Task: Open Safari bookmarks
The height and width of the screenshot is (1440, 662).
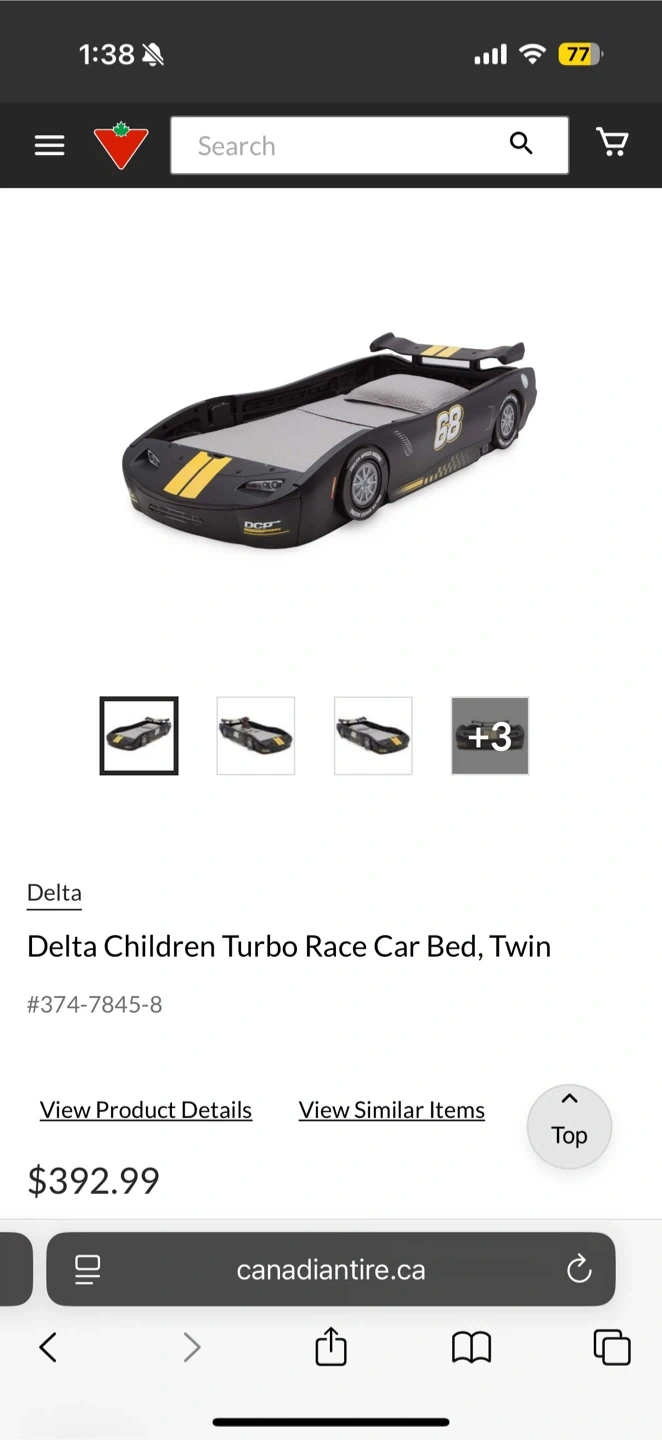Action: pyautogui.click(x=471, y=1348)
